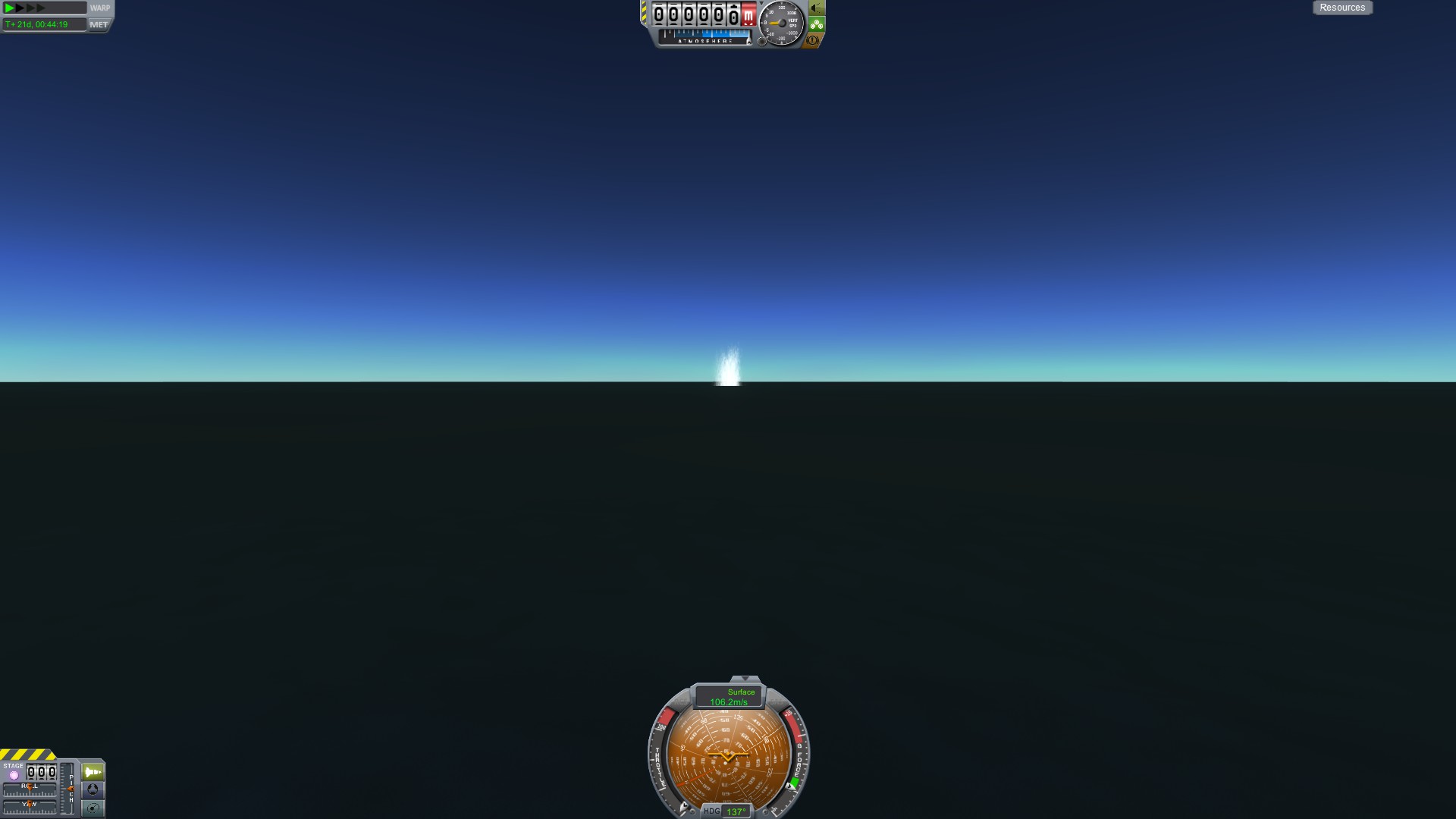Toggle the MET time display
Image resolution: width=1456 pixels, height=819 pixels.
click(x=99, y=24)
